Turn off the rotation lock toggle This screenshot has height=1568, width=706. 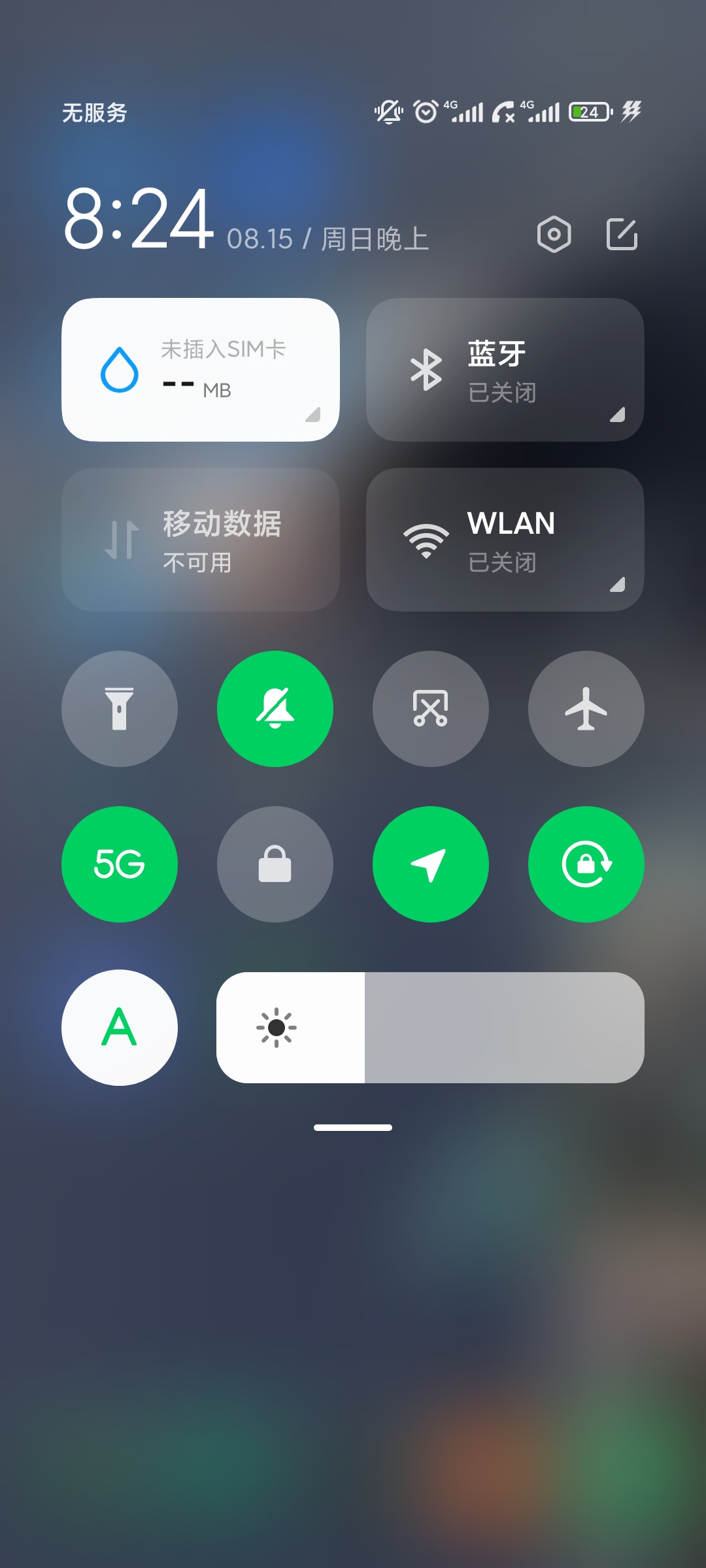(x=586, y=864)
